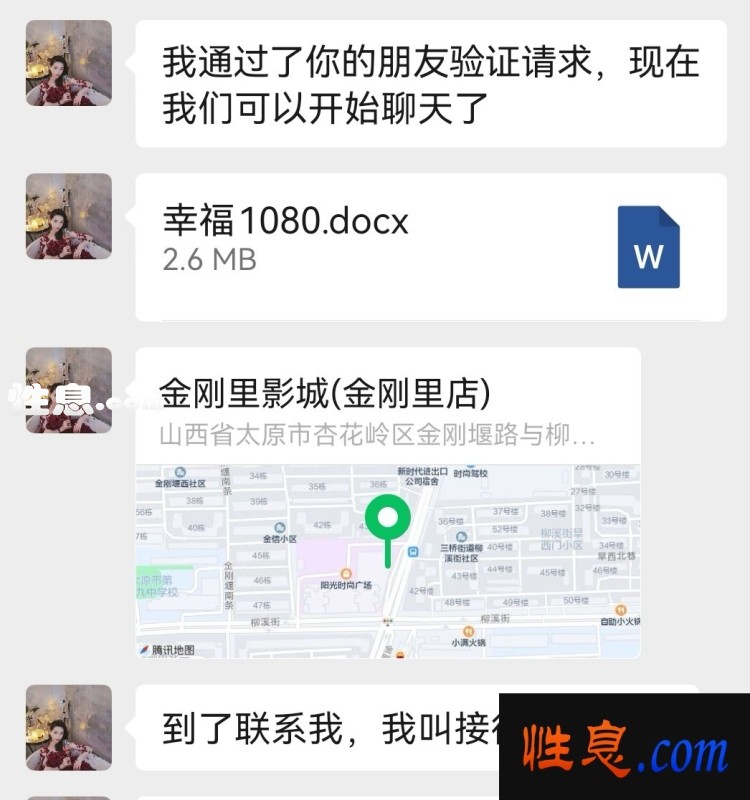Open the 金刚里影城 location card
This screenshot has width=750, height=800.
pyautogui.click(x=388, y=503)
